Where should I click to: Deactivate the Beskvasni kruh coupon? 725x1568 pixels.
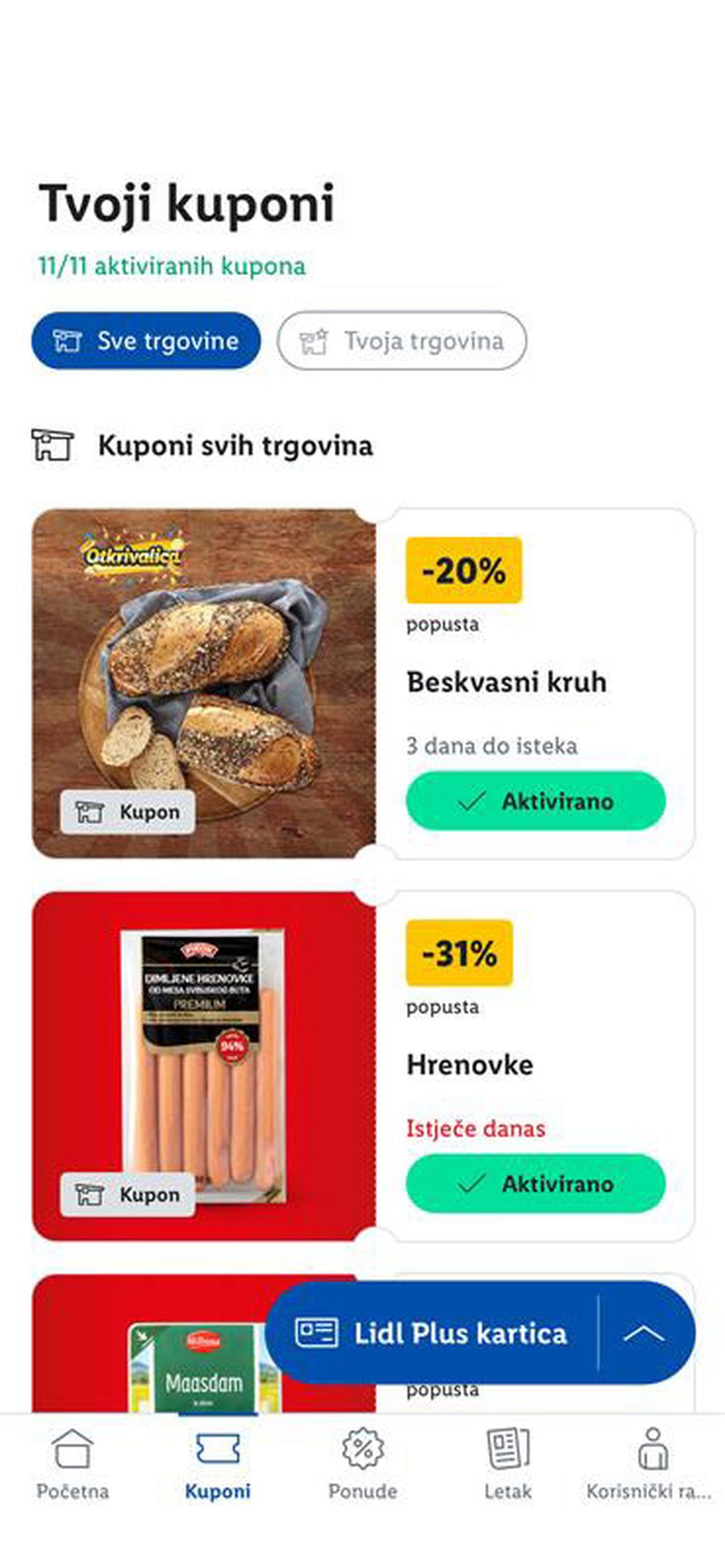[535, 801]
